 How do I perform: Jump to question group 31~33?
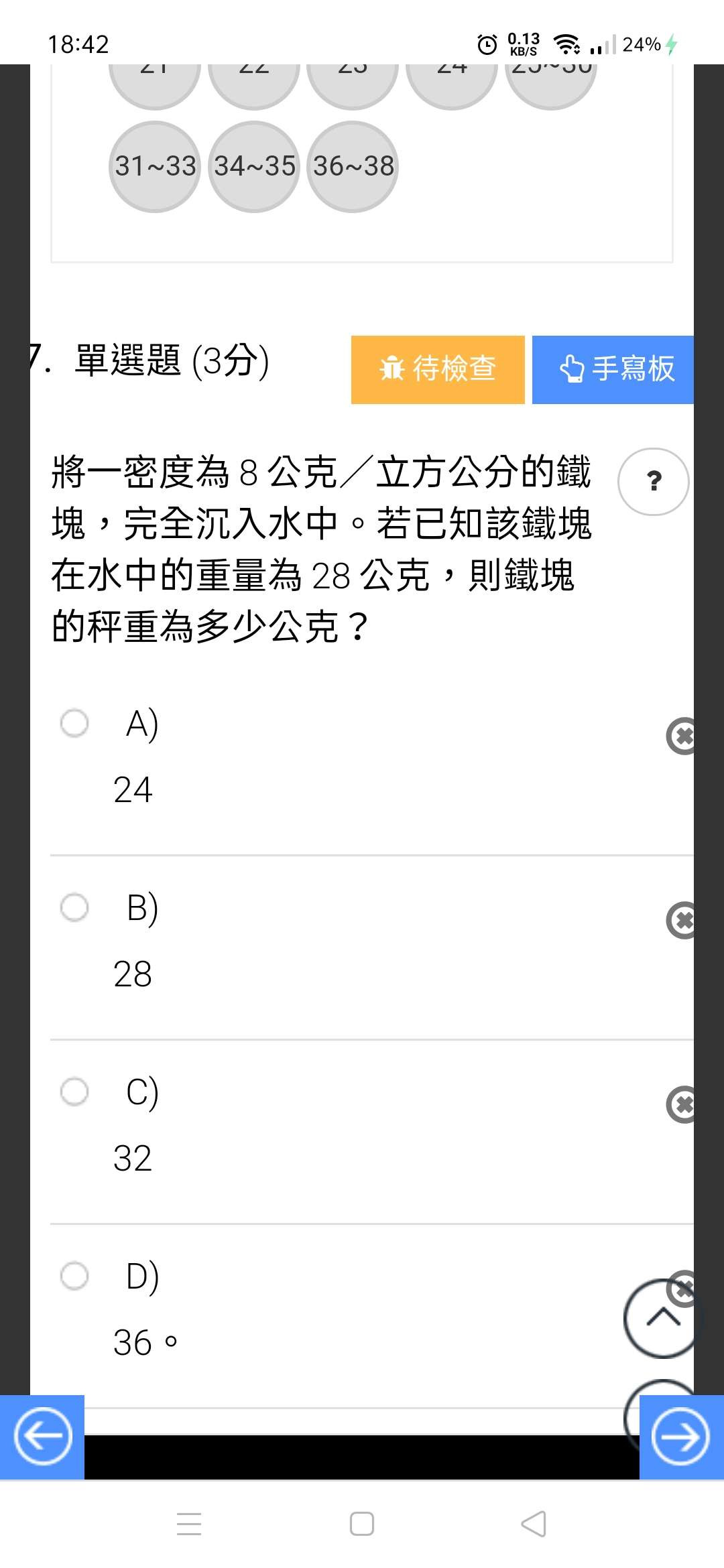coord(155,167)
